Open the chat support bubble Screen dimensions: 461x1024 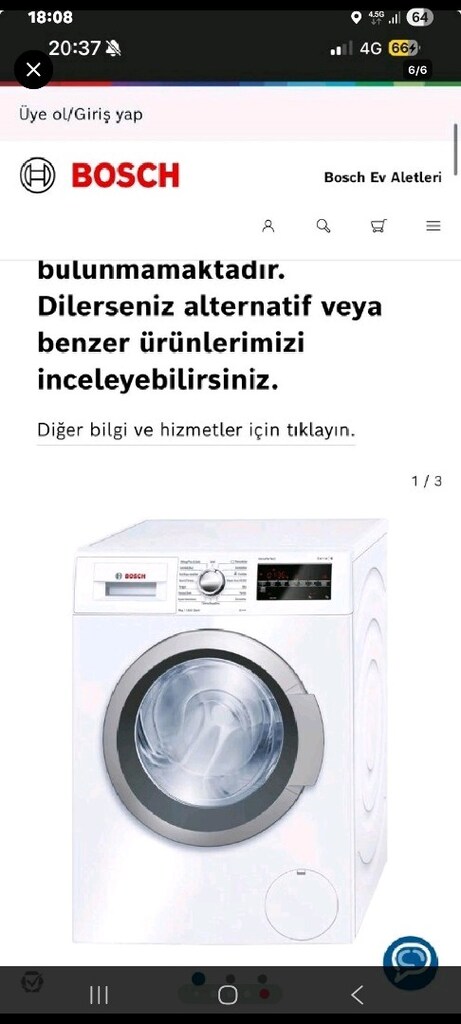coord(411,963)
